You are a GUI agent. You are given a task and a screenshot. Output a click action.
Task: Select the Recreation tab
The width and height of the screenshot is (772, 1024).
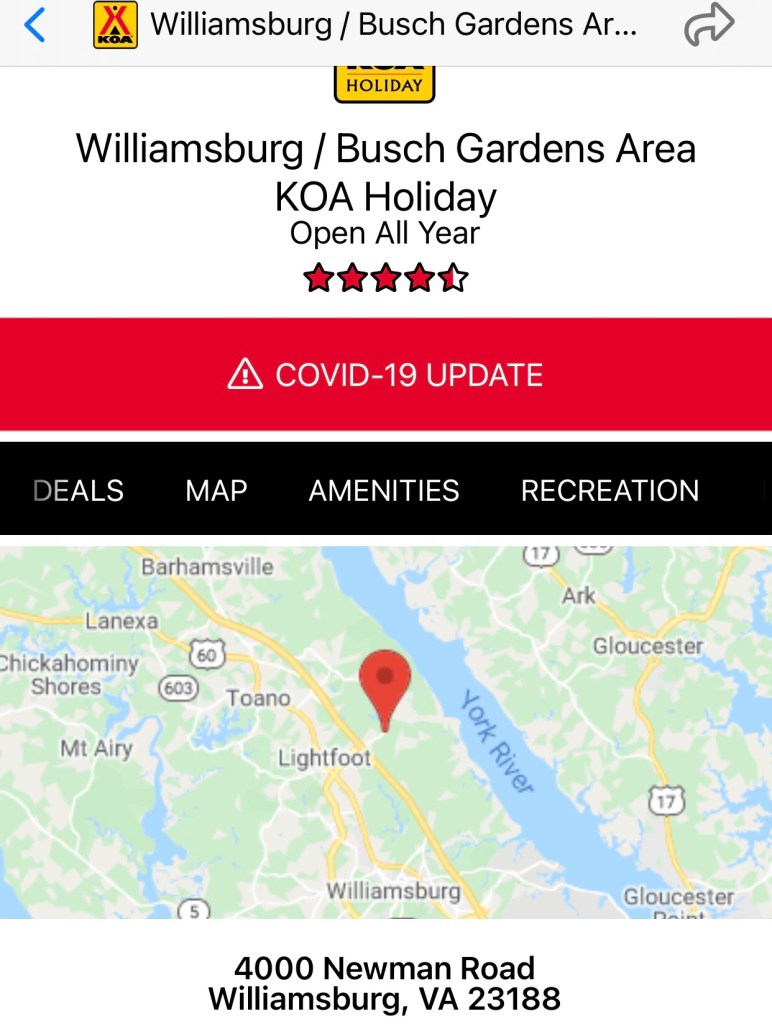pos(610,491)
